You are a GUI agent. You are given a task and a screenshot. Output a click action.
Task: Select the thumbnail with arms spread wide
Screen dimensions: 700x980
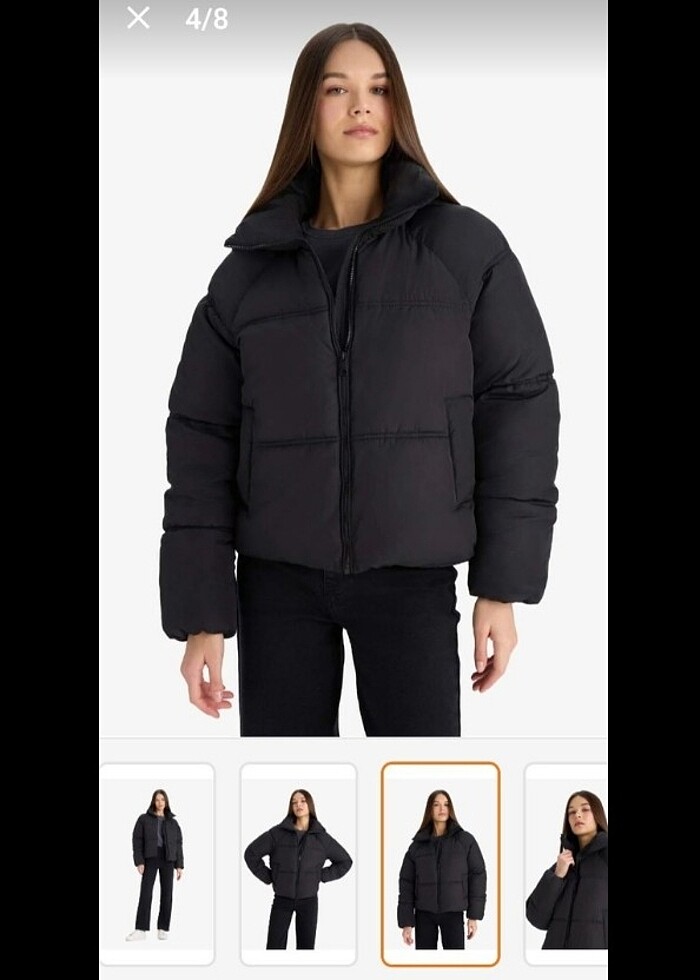click(298, 863)
